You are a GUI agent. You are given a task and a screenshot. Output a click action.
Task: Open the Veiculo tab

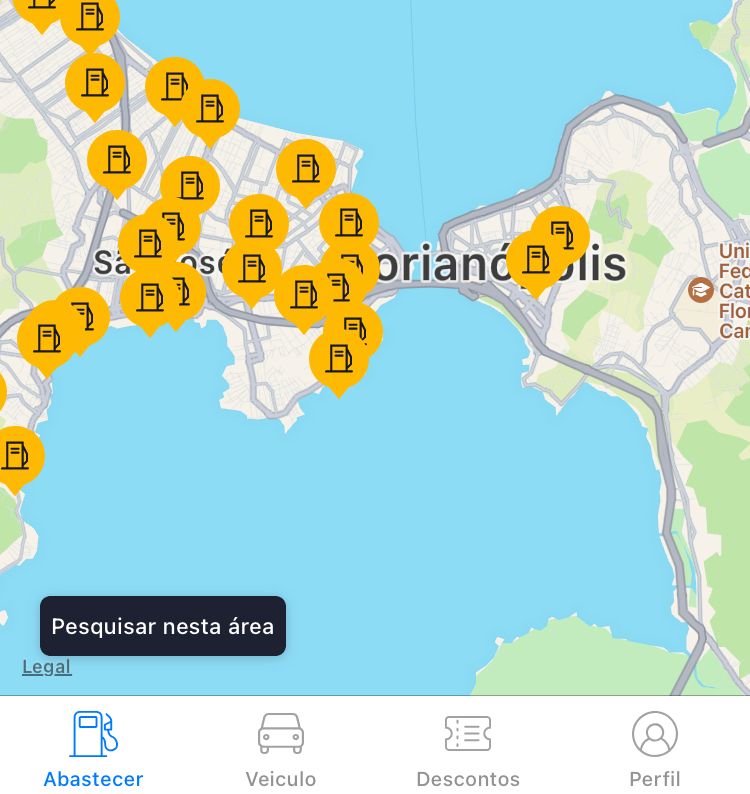[x=281, y=748]
